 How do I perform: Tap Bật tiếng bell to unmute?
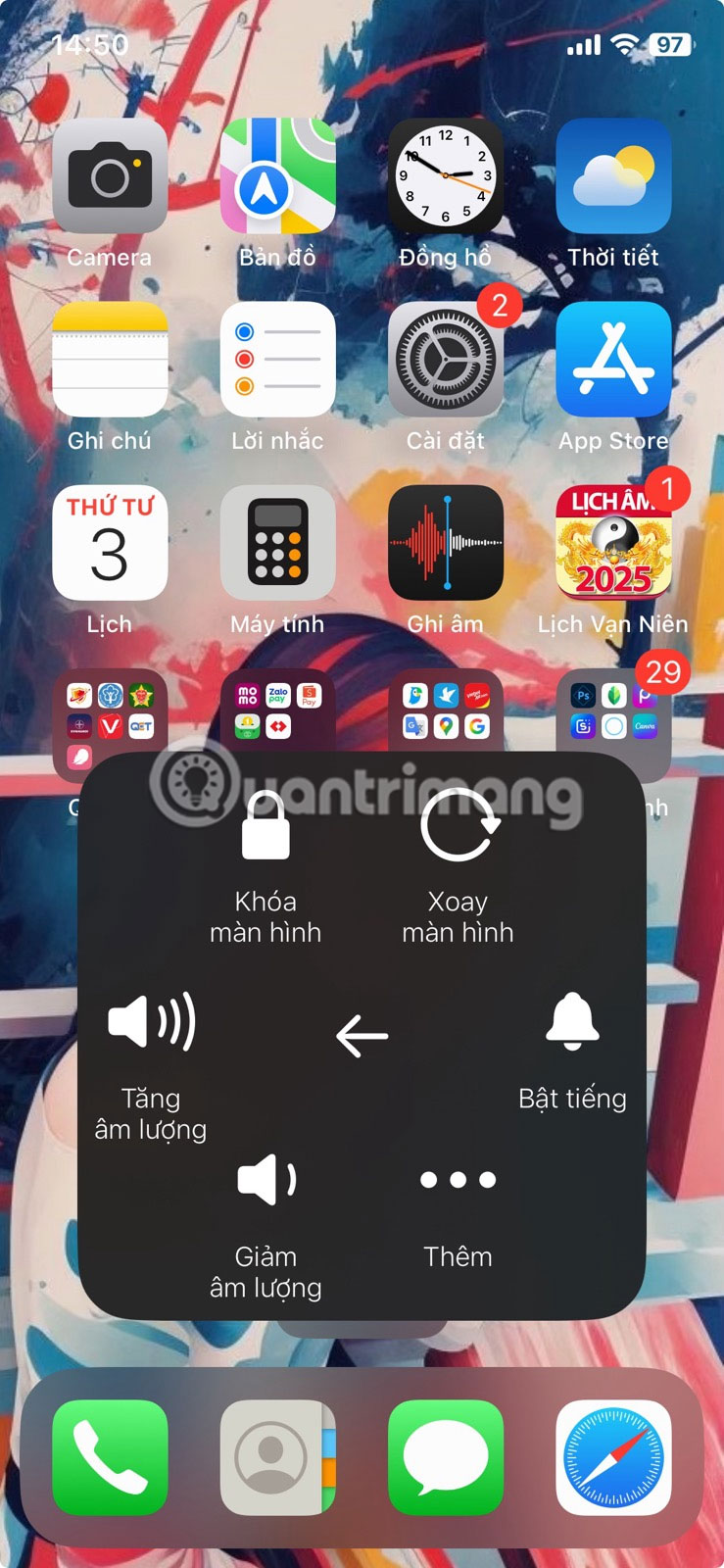(x=572, y=1051)
